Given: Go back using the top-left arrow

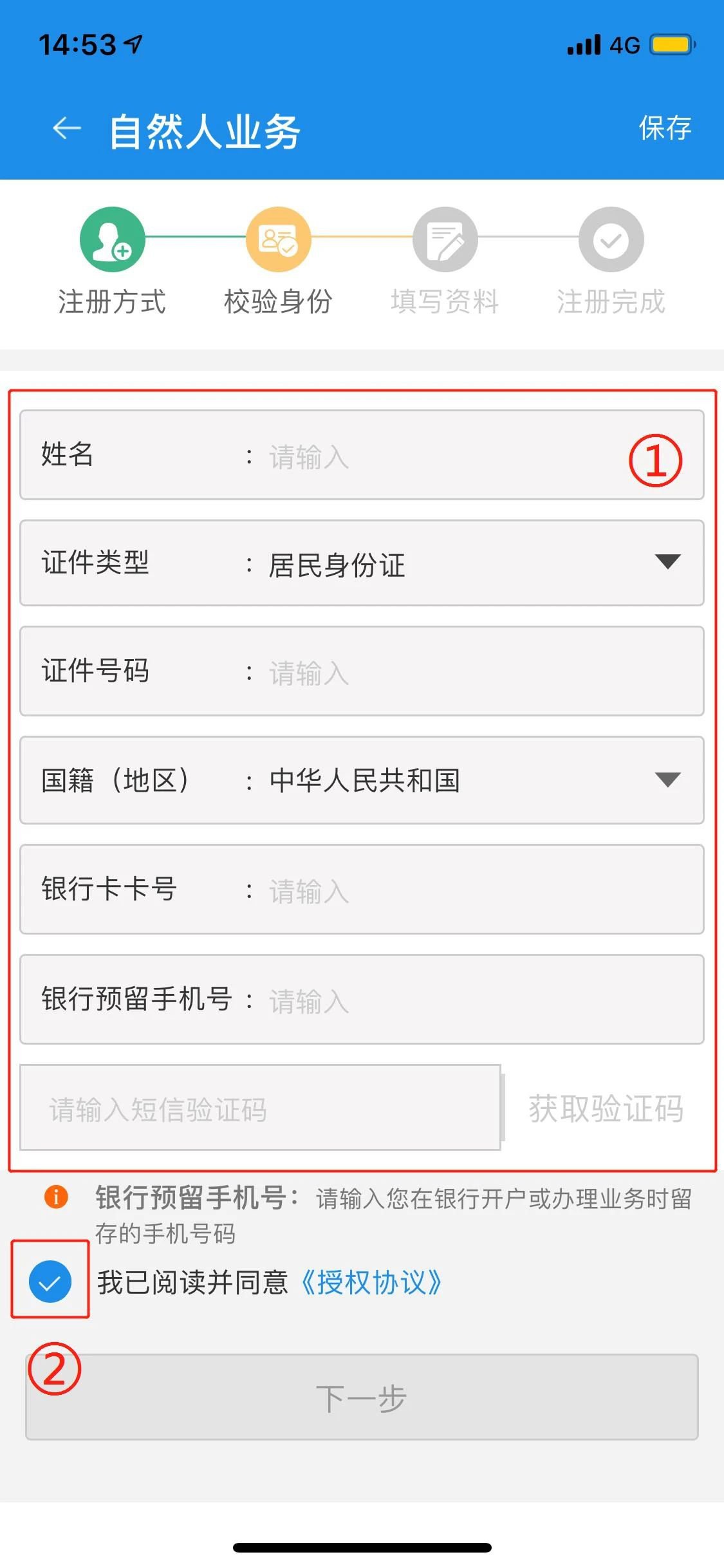Looking at the screenshot, I should [66, 129].
